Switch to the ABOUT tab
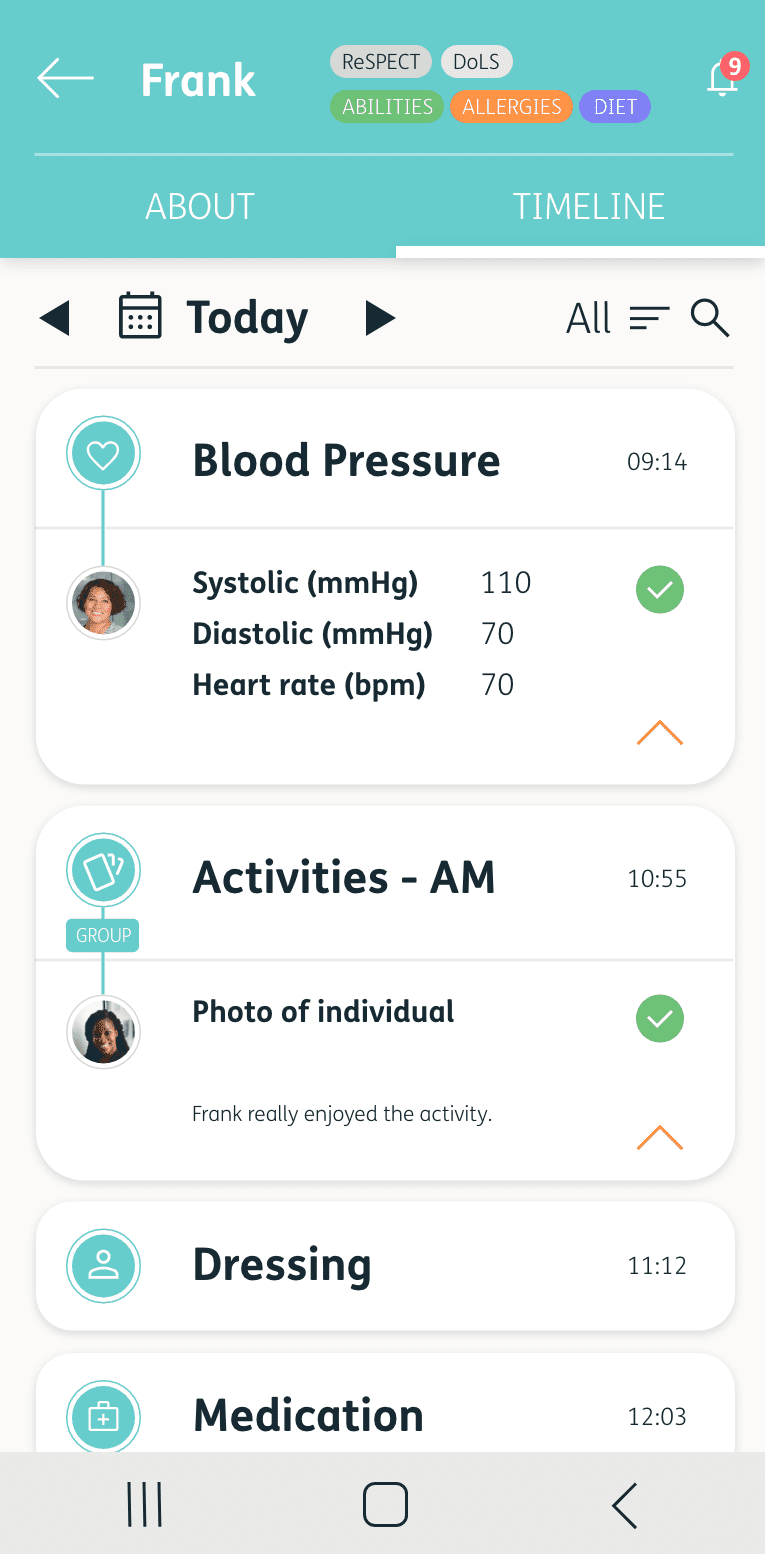Viewport: 765px width, 1554px height. click(x=199, y=206)
